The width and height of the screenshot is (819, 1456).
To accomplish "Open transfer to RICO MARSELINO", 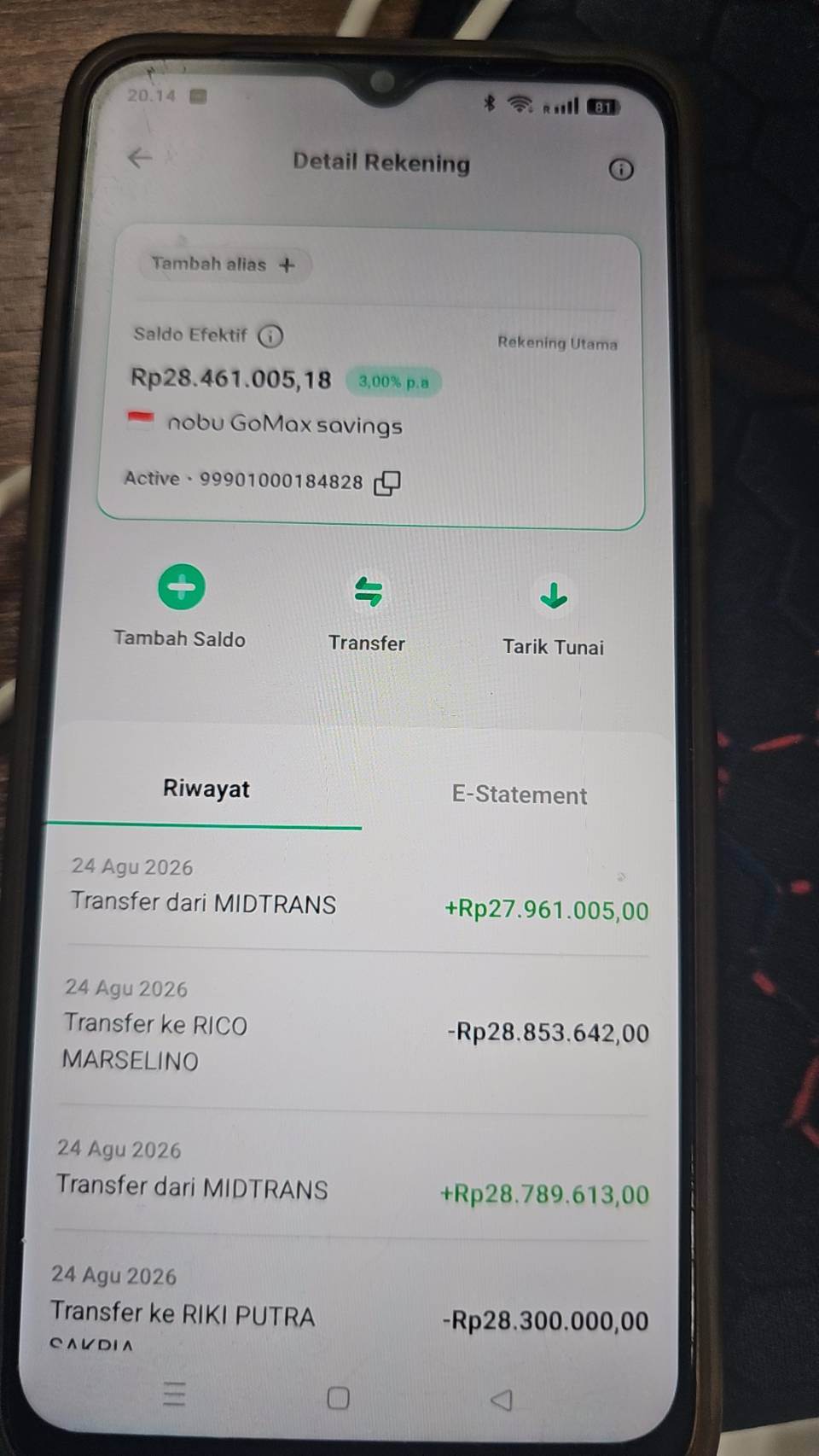I will coord(355,1028).
